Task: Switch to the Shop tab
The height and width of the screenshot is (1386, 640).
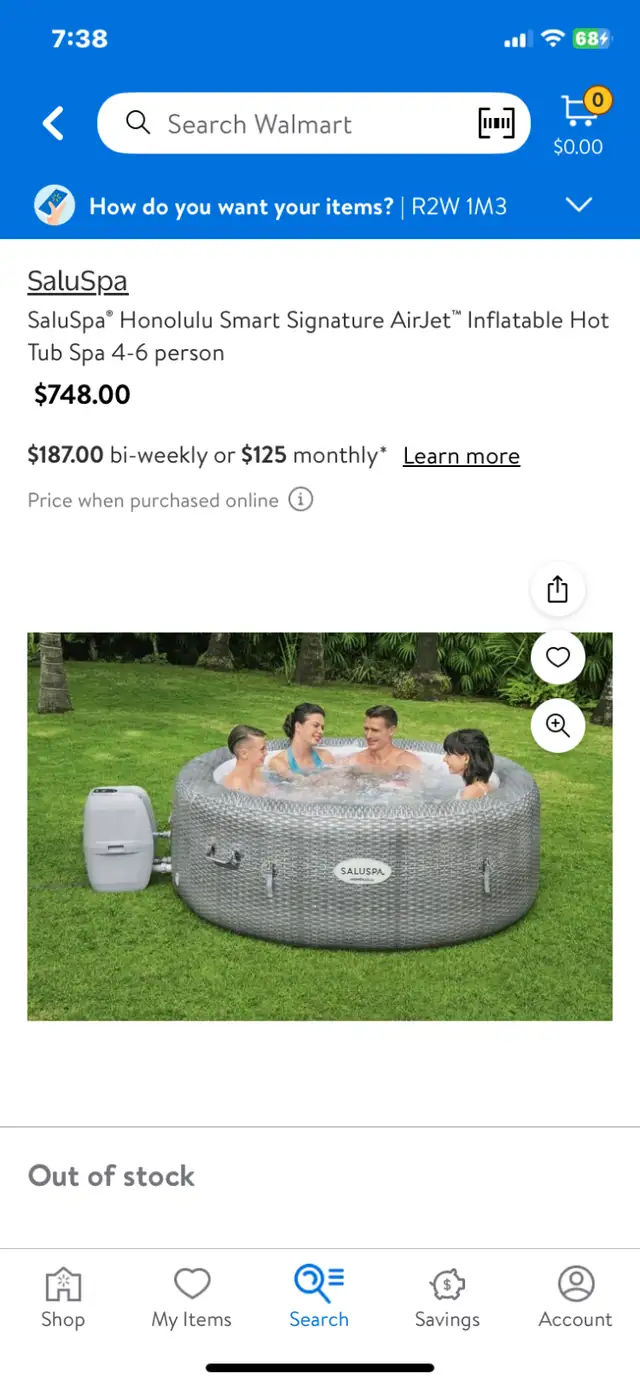Action: (63, 1297)
